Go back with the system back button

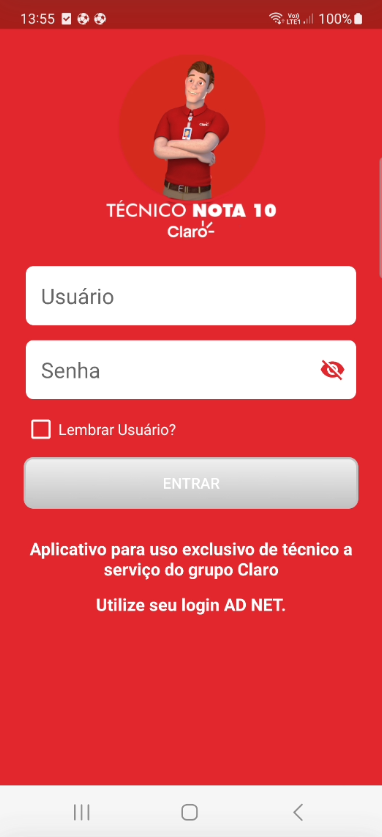298,812
